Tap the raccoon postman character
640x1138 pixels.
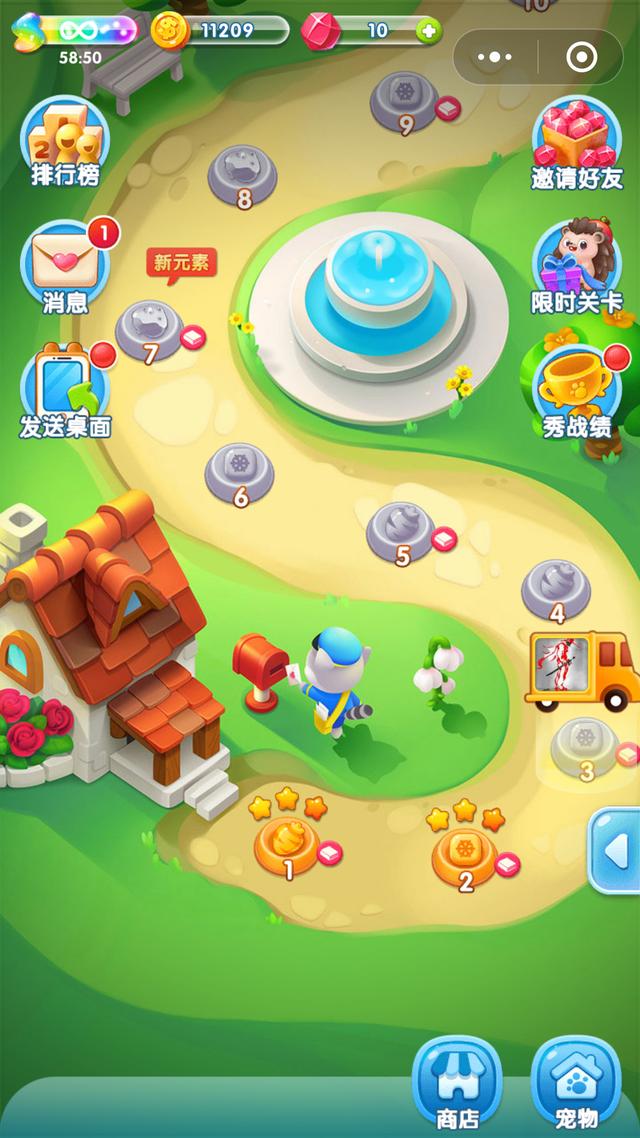333,681
